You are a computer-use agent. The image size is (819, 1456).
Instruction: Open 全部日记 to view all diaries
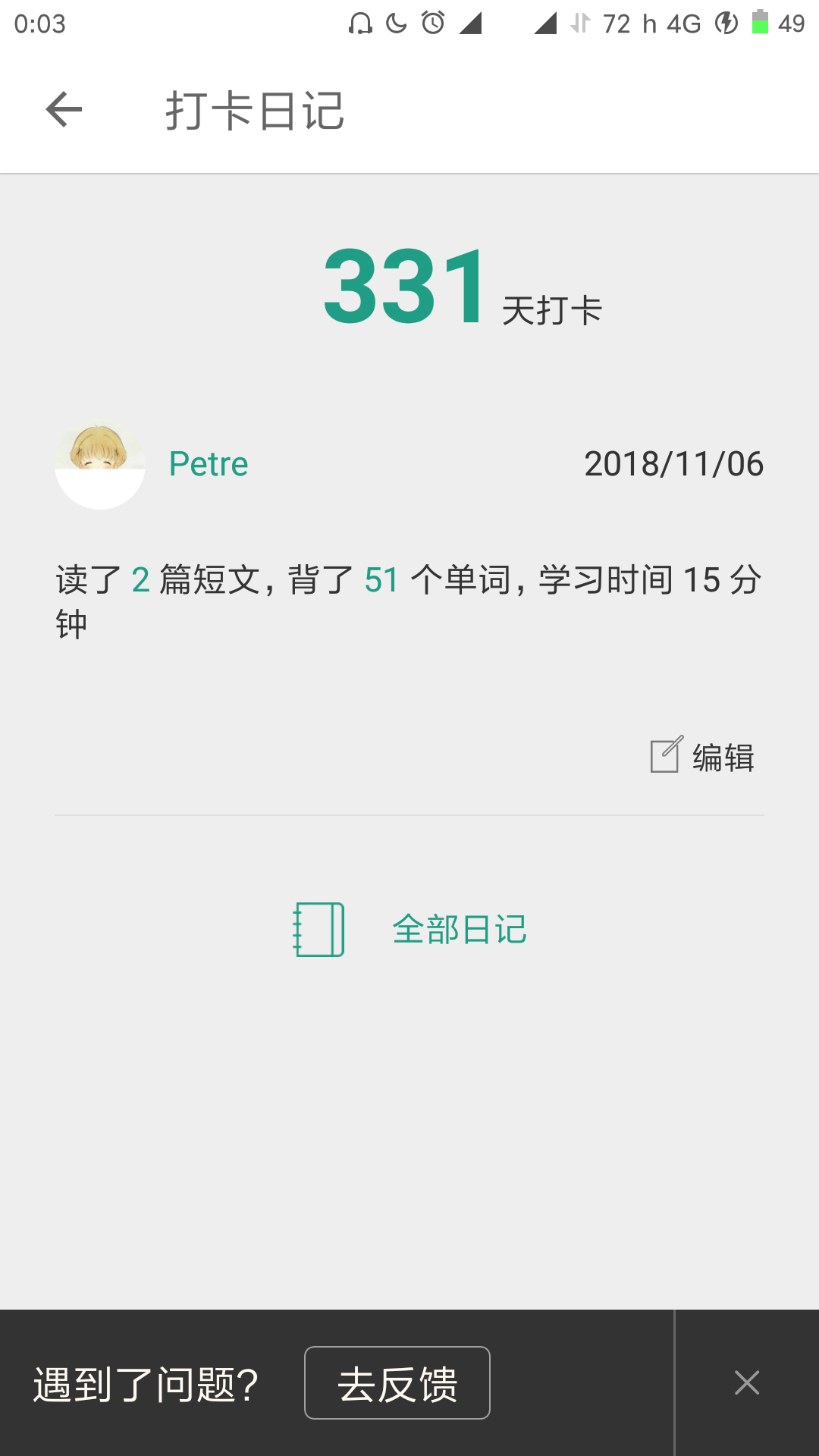tap(409, 929)
